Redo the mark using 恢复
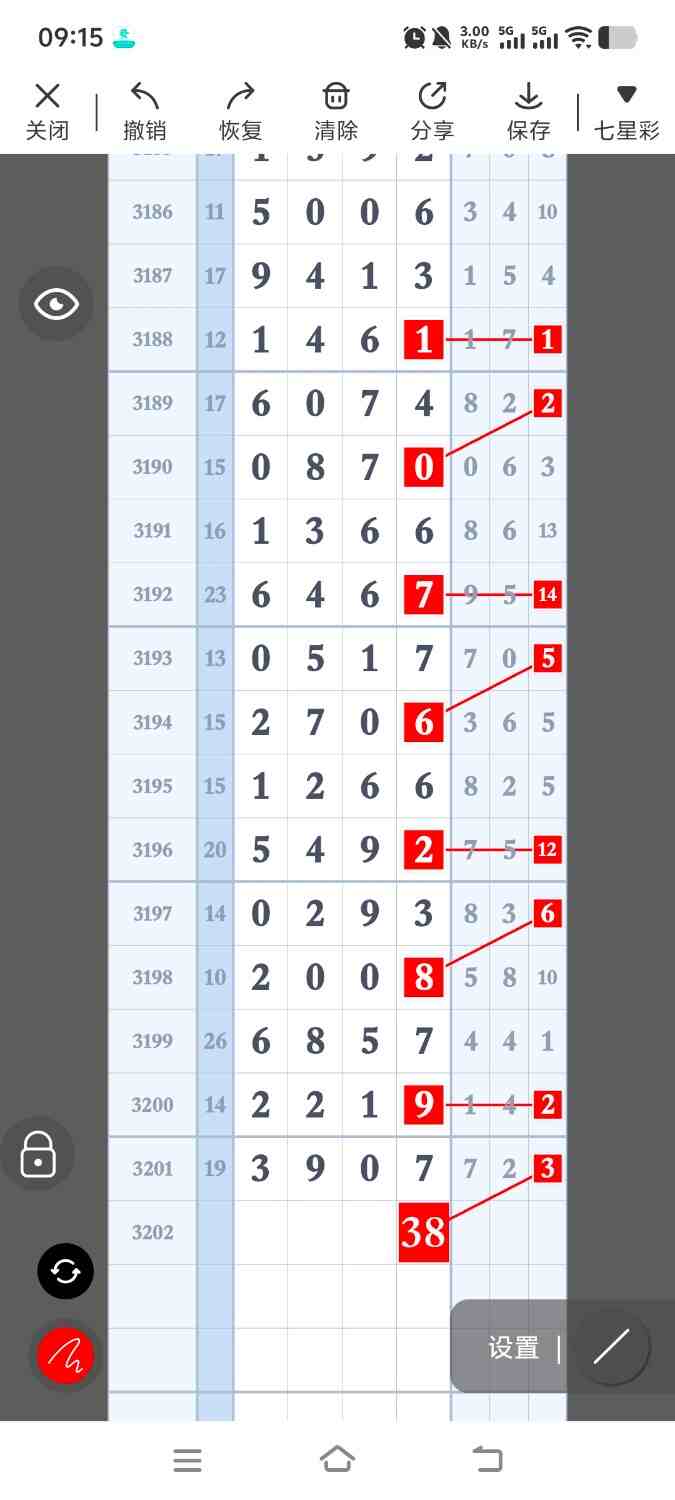The height and width of the screenshot is (1500, 675). (x=240, y=112)
